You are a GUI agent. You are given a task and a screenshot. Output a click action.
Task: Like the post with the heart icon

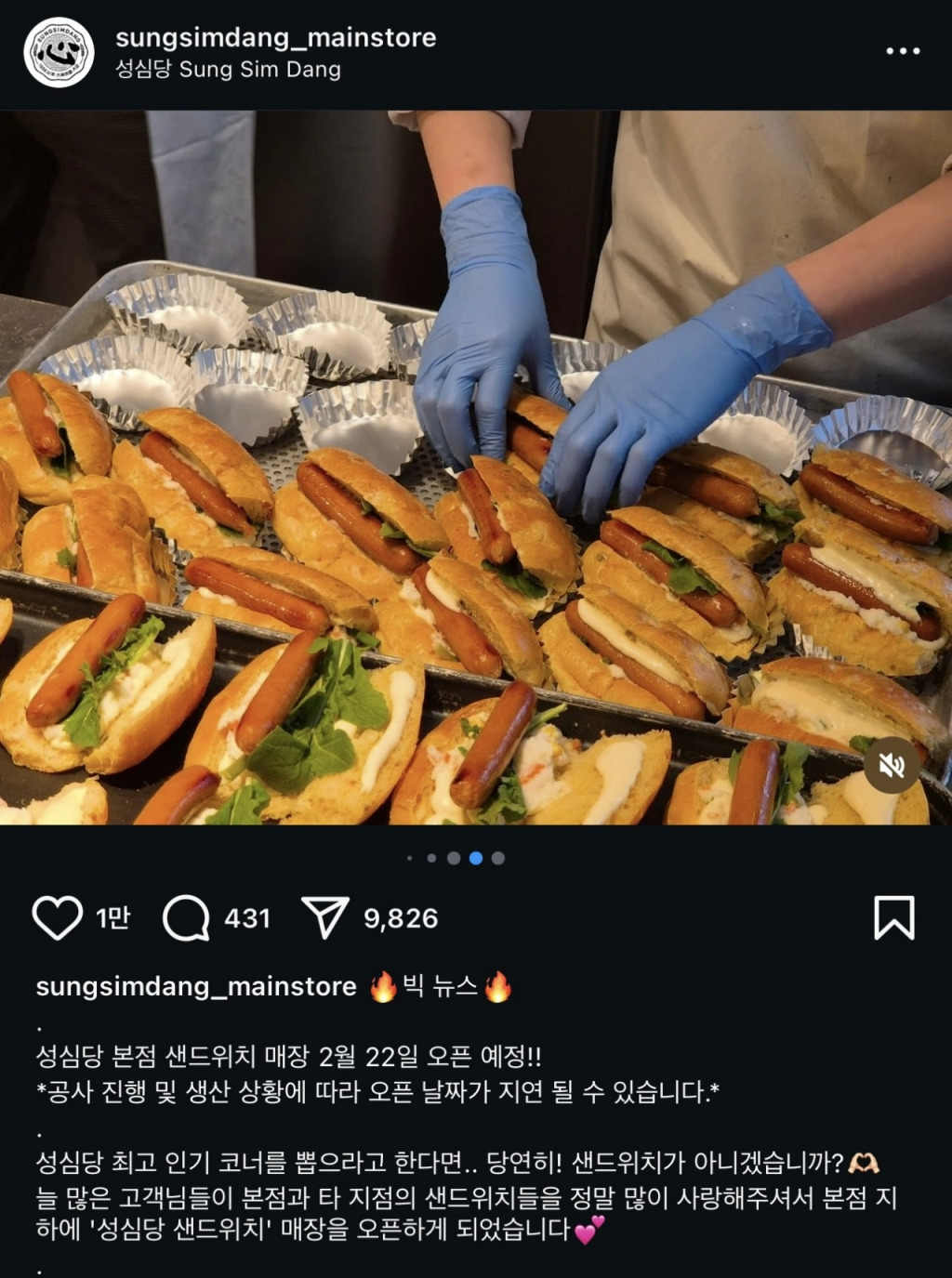coord(59,918)
